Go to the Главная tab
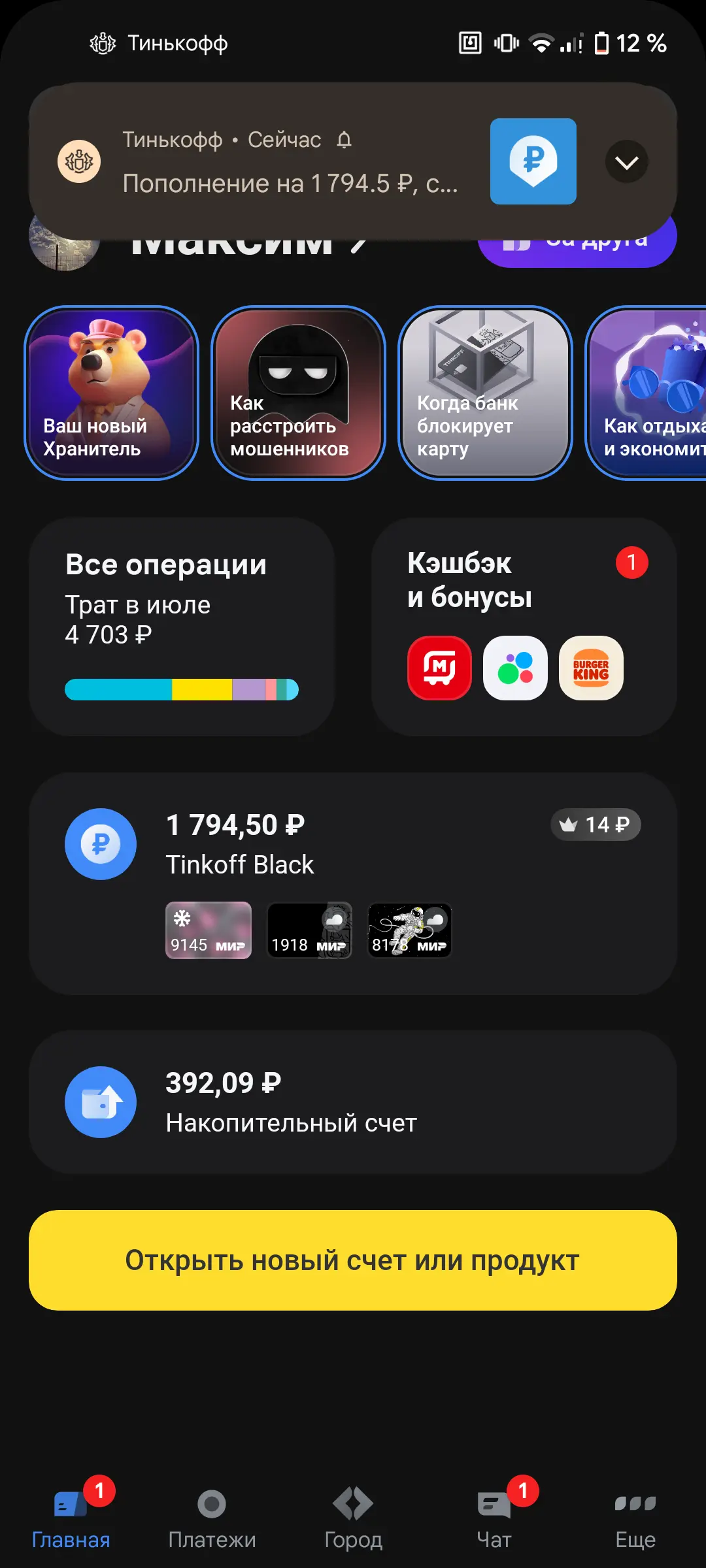706x1568 pixels. (71, 1519)
